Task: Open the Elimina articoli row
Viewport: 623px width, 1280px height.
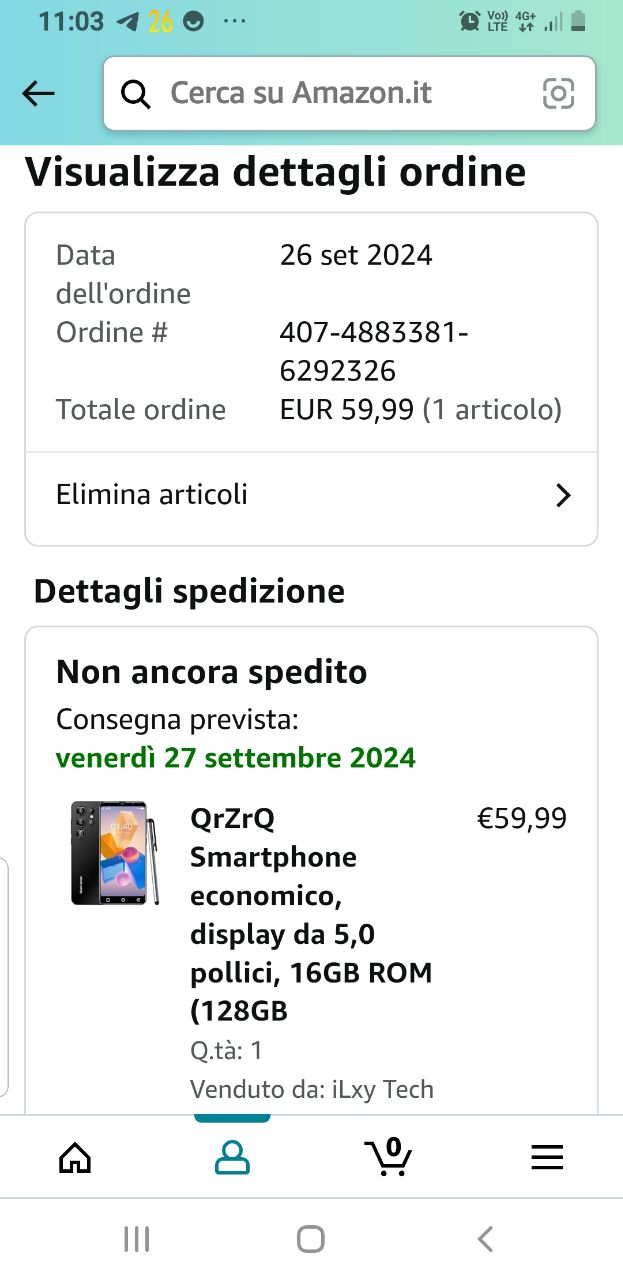Action: tap(311, 495)
